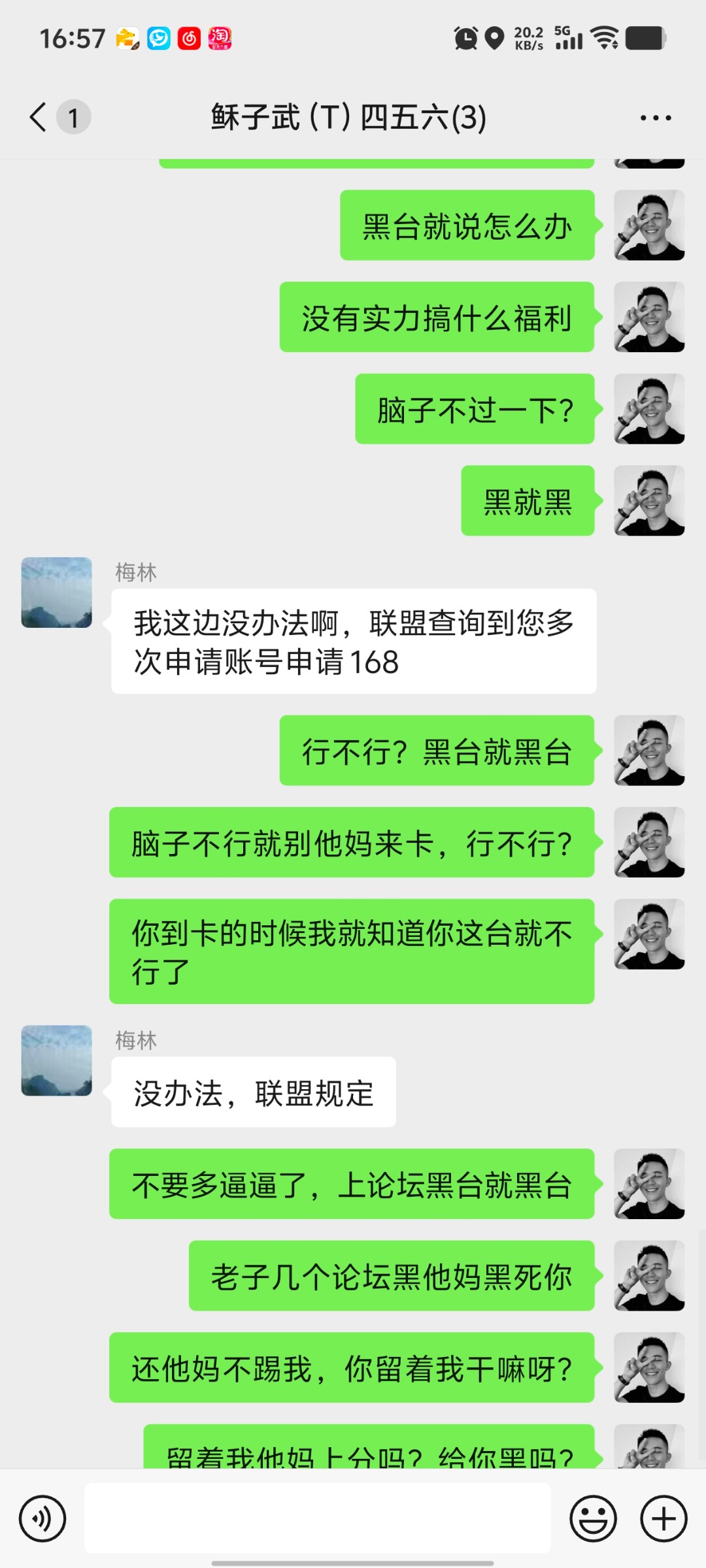
Task: Tap your own avatar next to 黑就黑
Action: click(648, 500)
